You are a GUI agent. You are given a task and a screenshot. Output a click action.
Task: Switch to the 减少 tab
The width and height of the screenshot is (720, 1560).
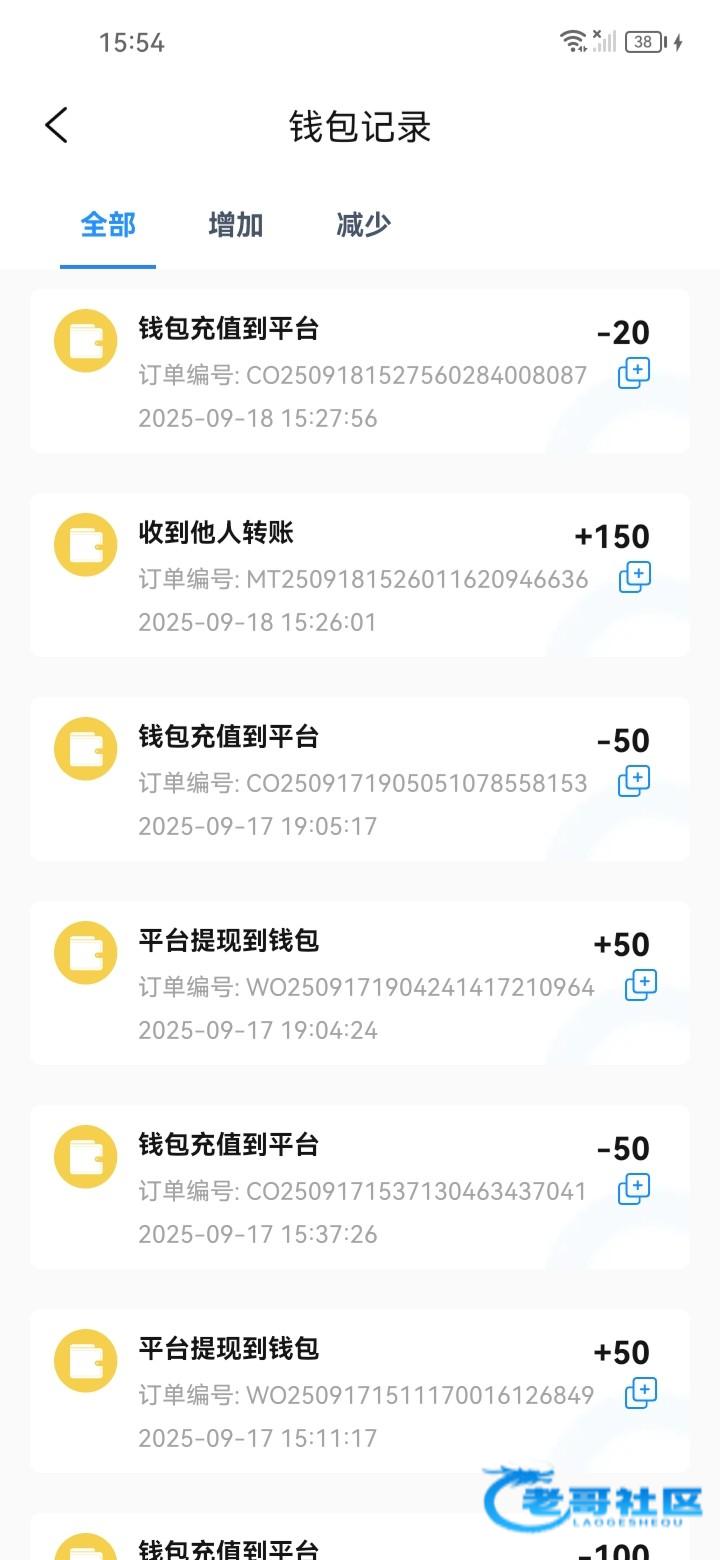pyautogui.click(x=363, y=225)
